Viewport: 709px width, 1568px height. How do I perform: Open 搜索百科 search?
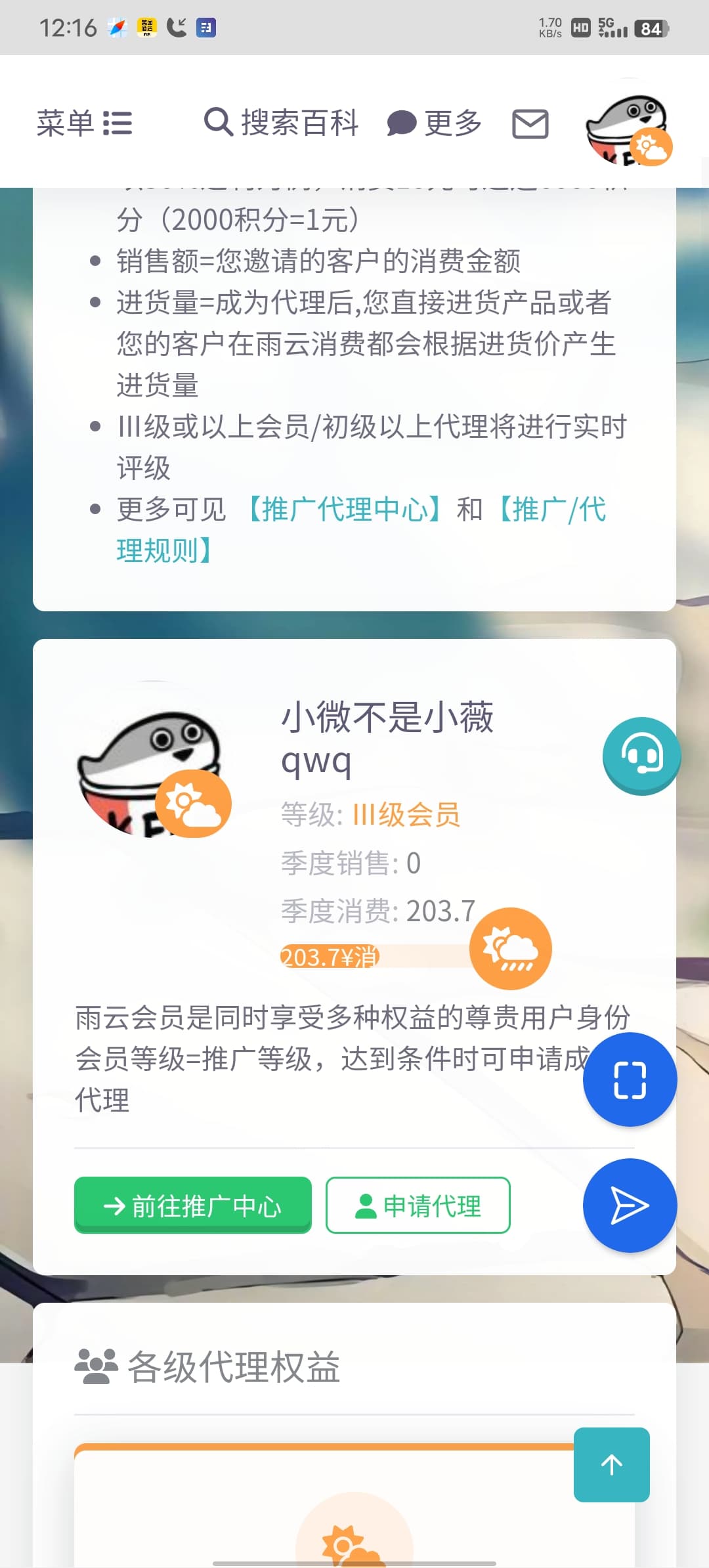coord(281,123)
